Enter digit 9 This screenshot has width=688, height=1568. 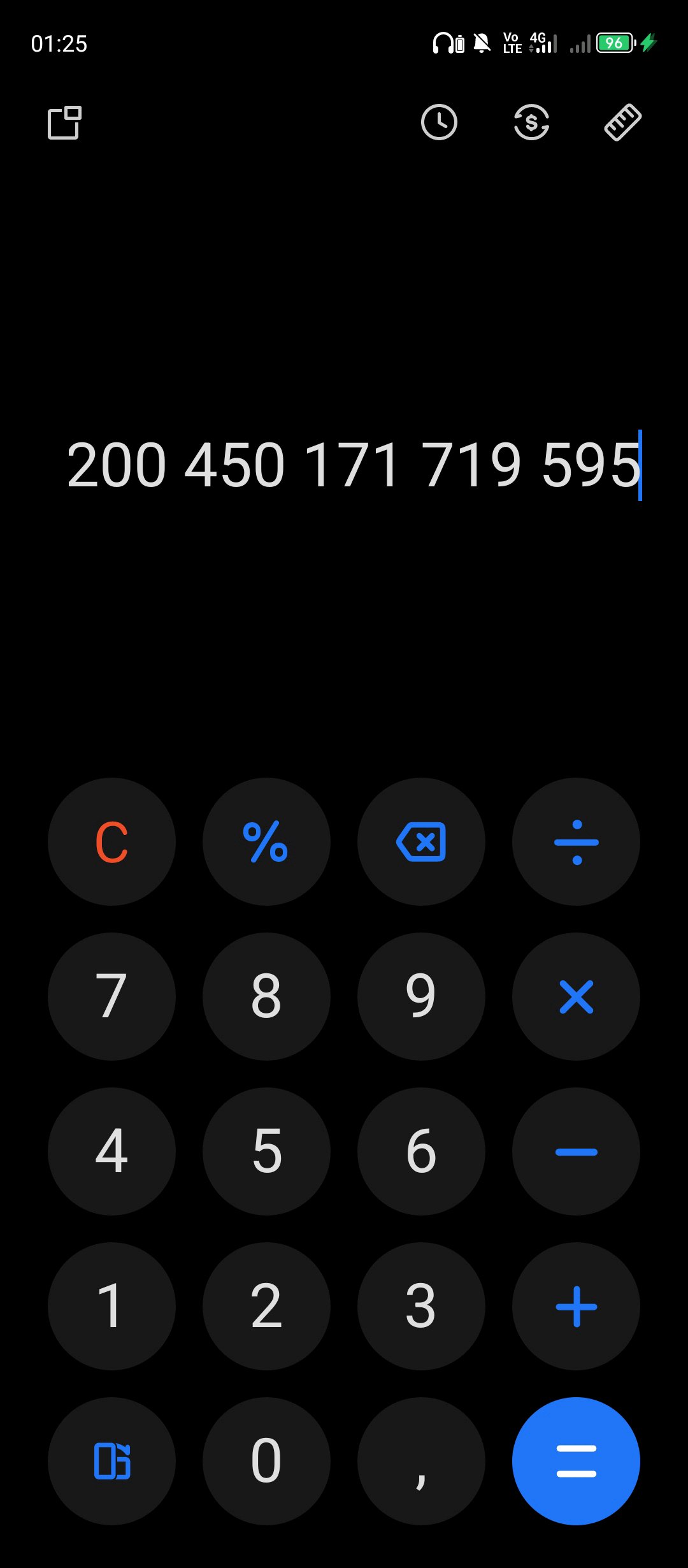[x=421, y=996]
